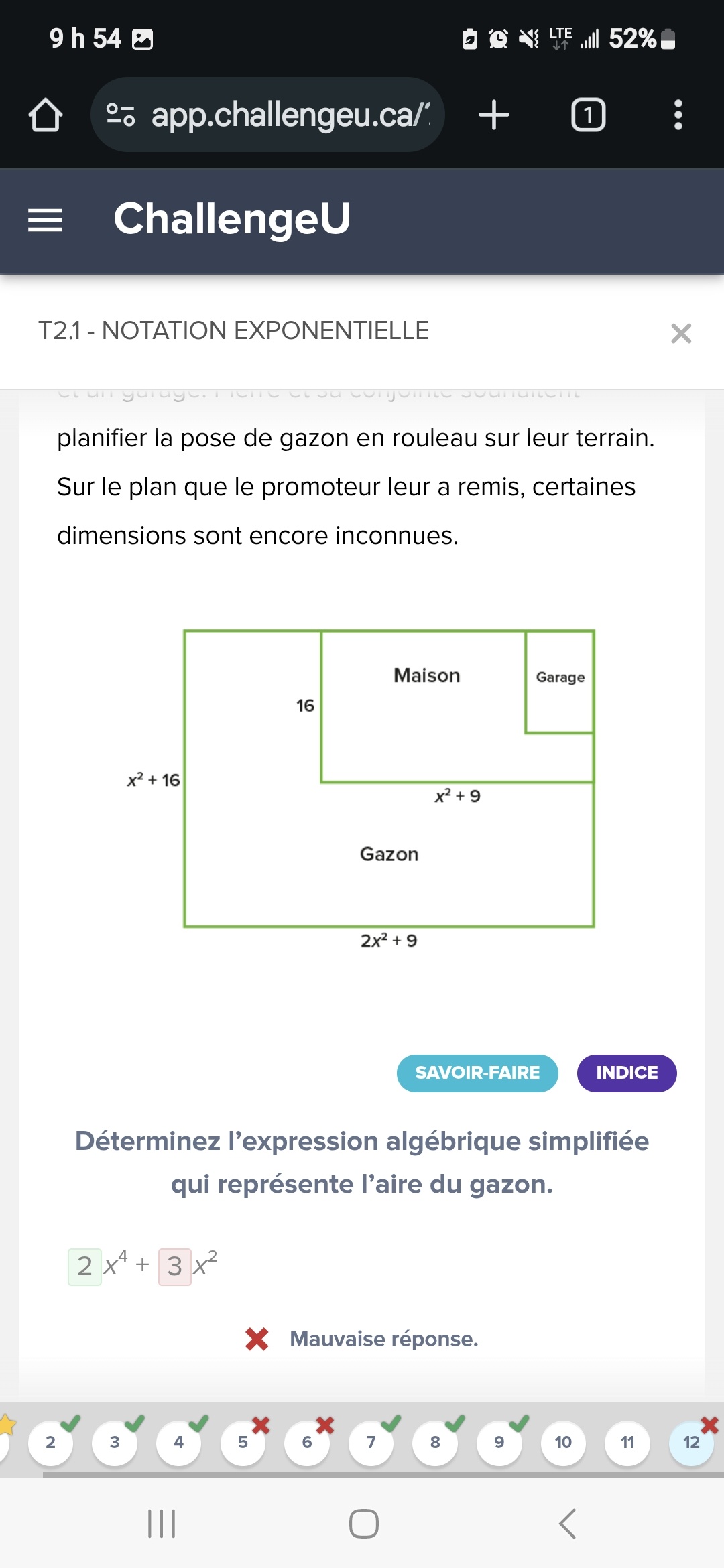Show the open tabs switcher
The height and width of the screenshot is (1568, 724).
point(588,115)
